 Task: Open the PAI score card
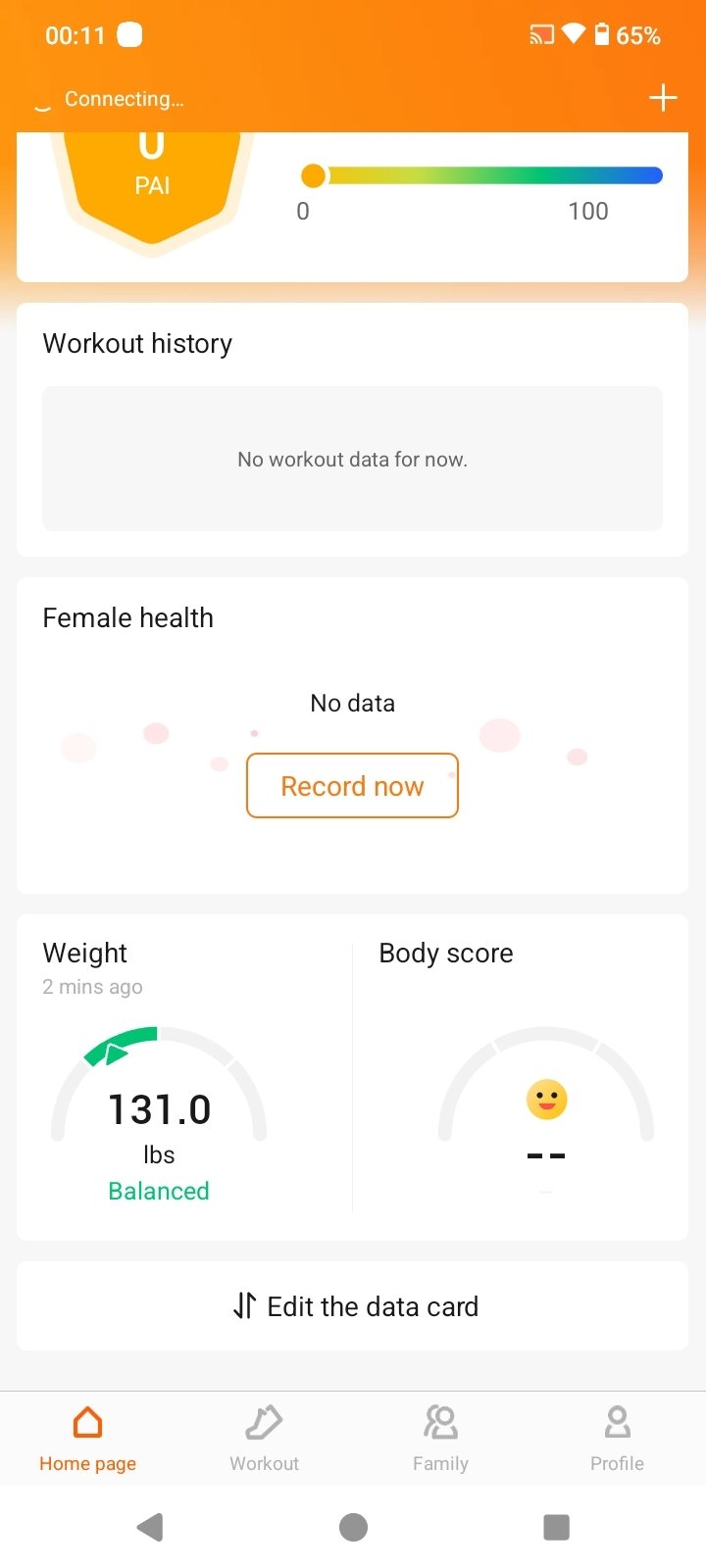pos(352,206)
